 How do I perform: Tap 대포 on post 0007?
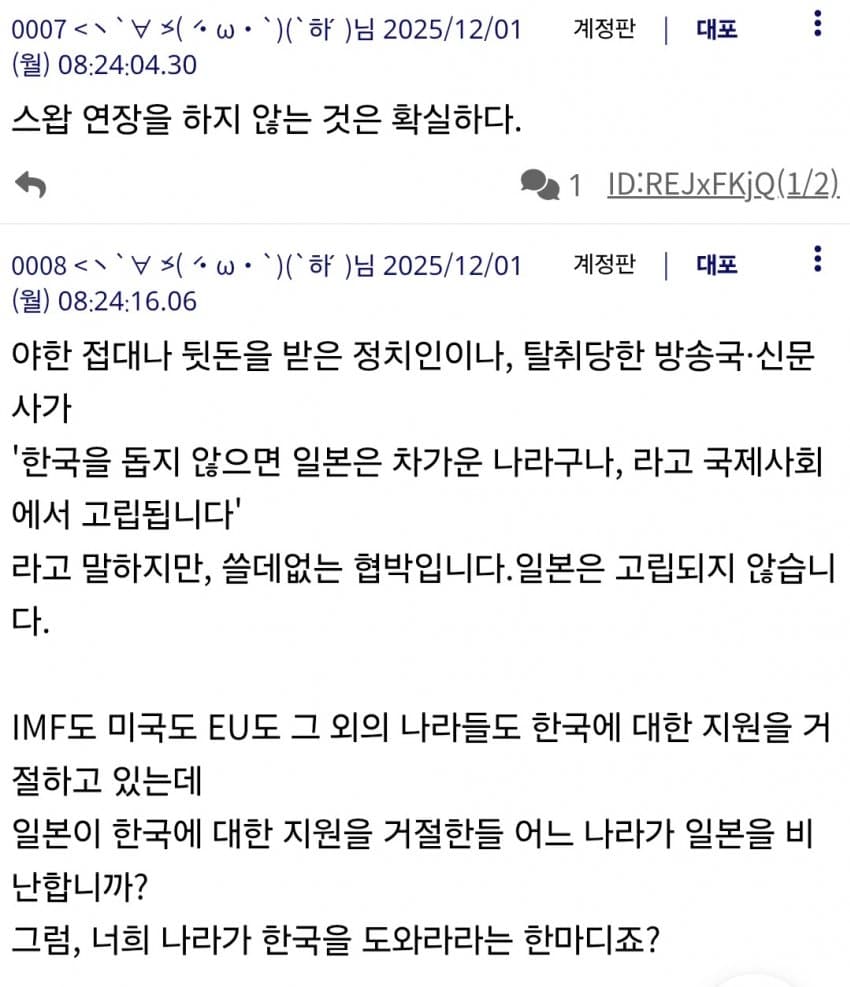click(716, 29)
